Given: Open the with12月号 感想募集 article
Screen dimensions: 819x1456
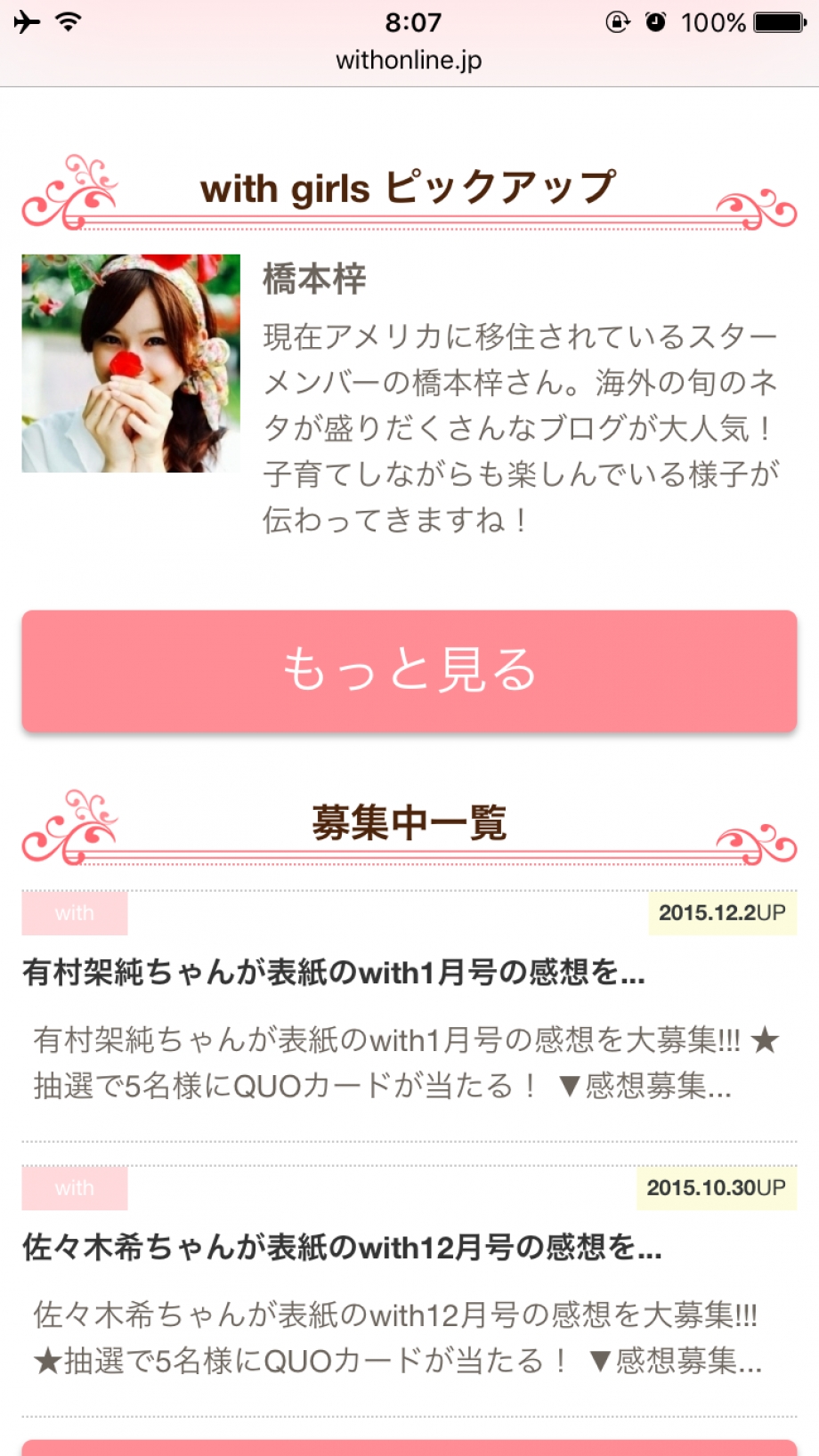Looking at the screenshot, I should point(342,1248).
